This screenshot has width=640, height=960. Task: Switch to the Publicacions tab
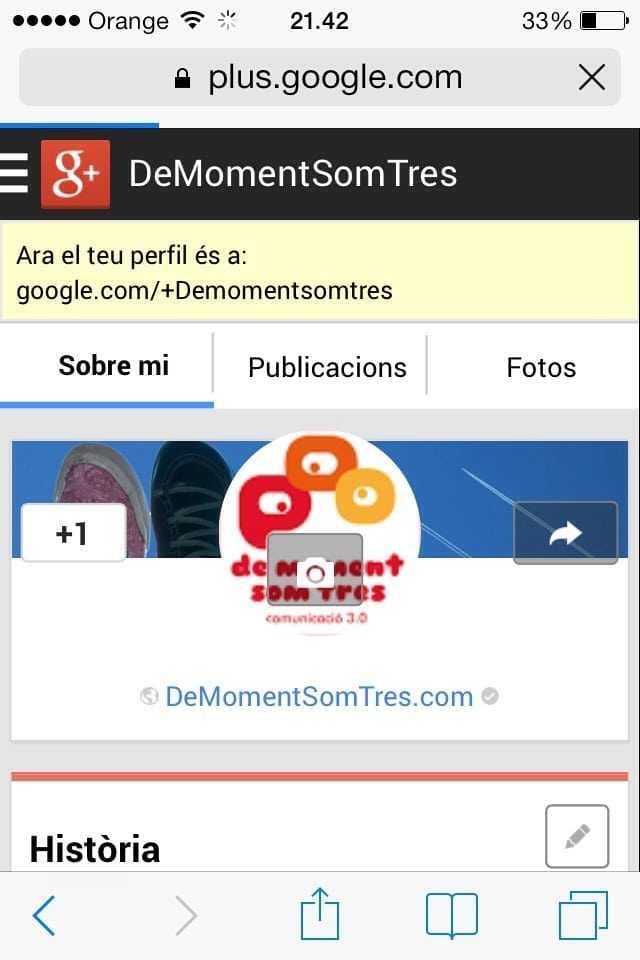point(327,367)
